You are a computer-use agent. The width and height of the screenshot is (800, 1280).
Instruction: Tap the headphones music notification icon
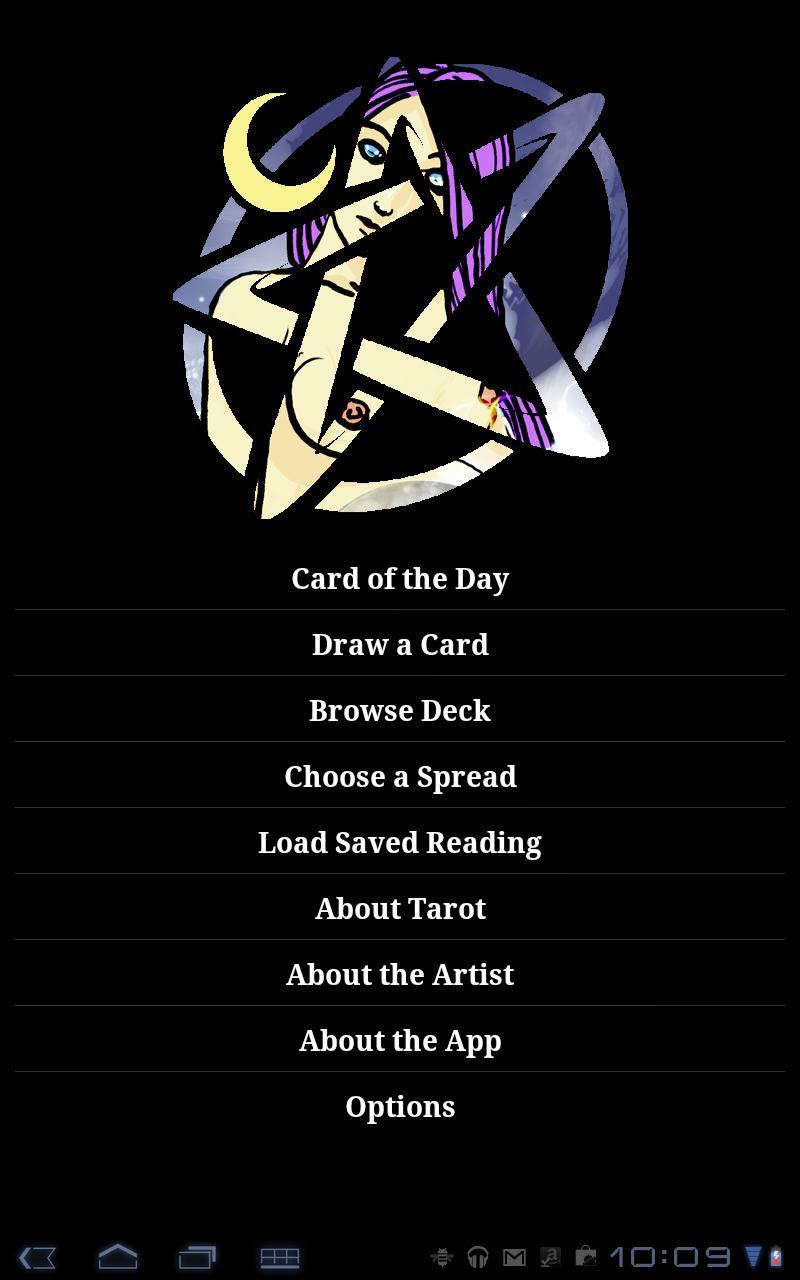[478, 1257]
